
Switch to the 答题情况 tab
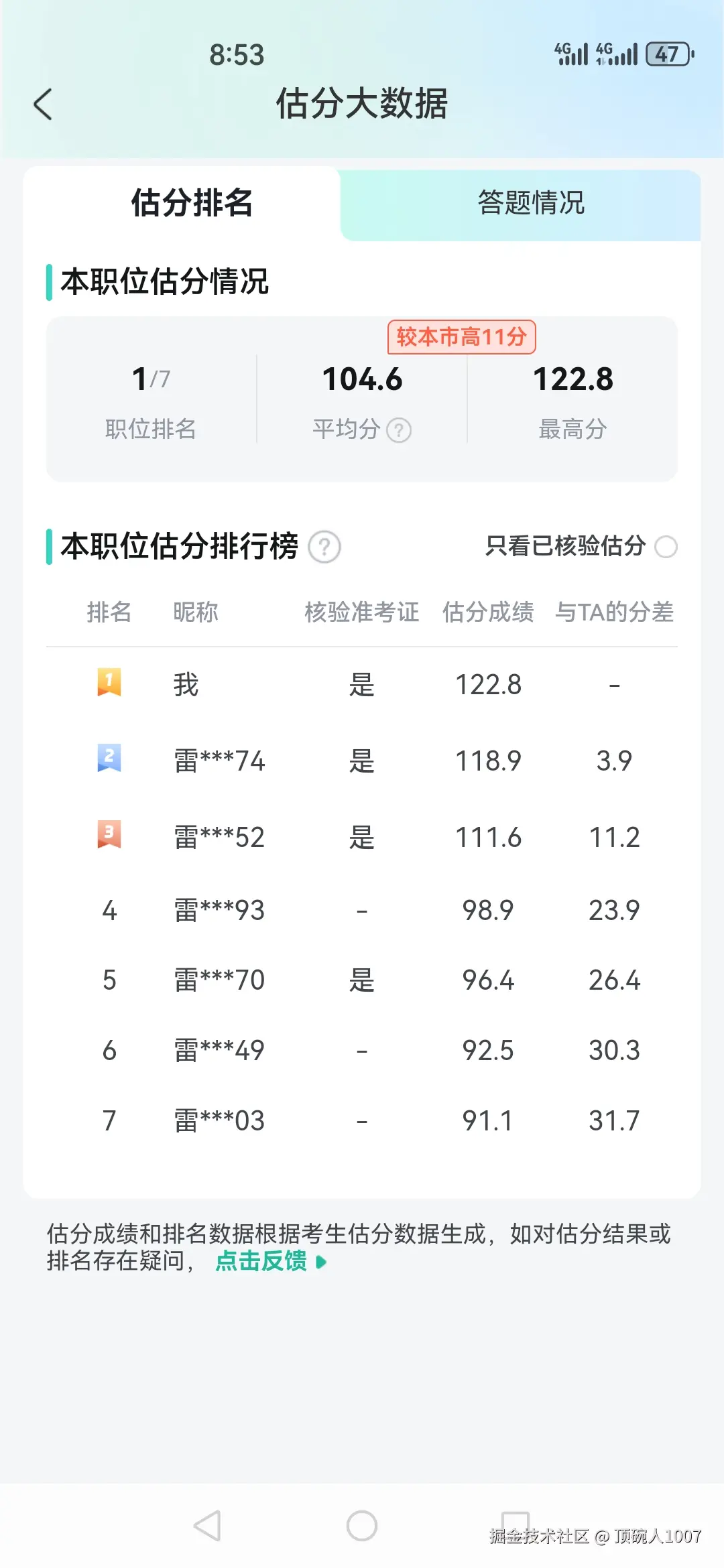point(530,204)
